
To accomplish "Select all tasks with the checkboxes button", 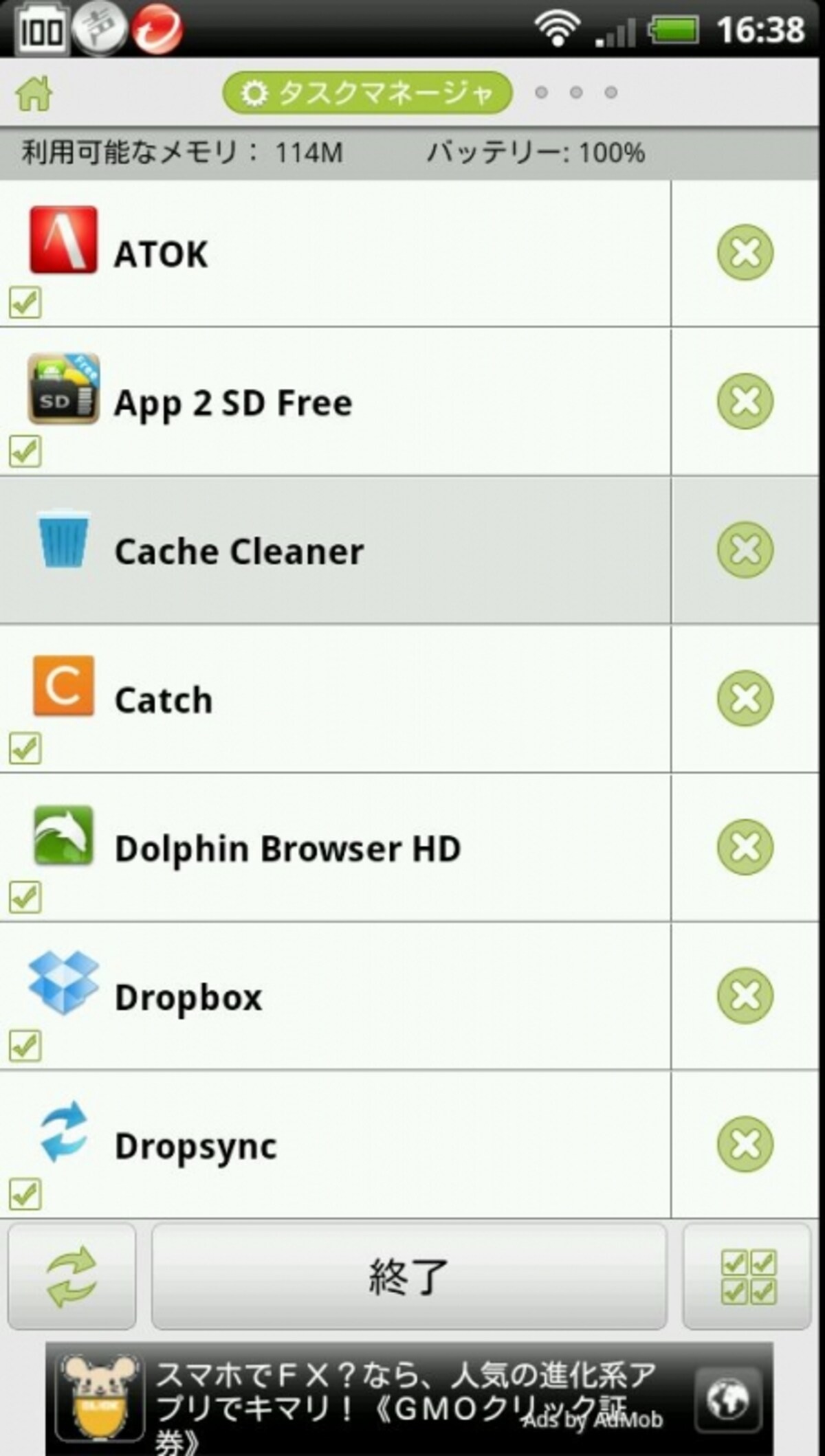I will (x=747, y=1276).
